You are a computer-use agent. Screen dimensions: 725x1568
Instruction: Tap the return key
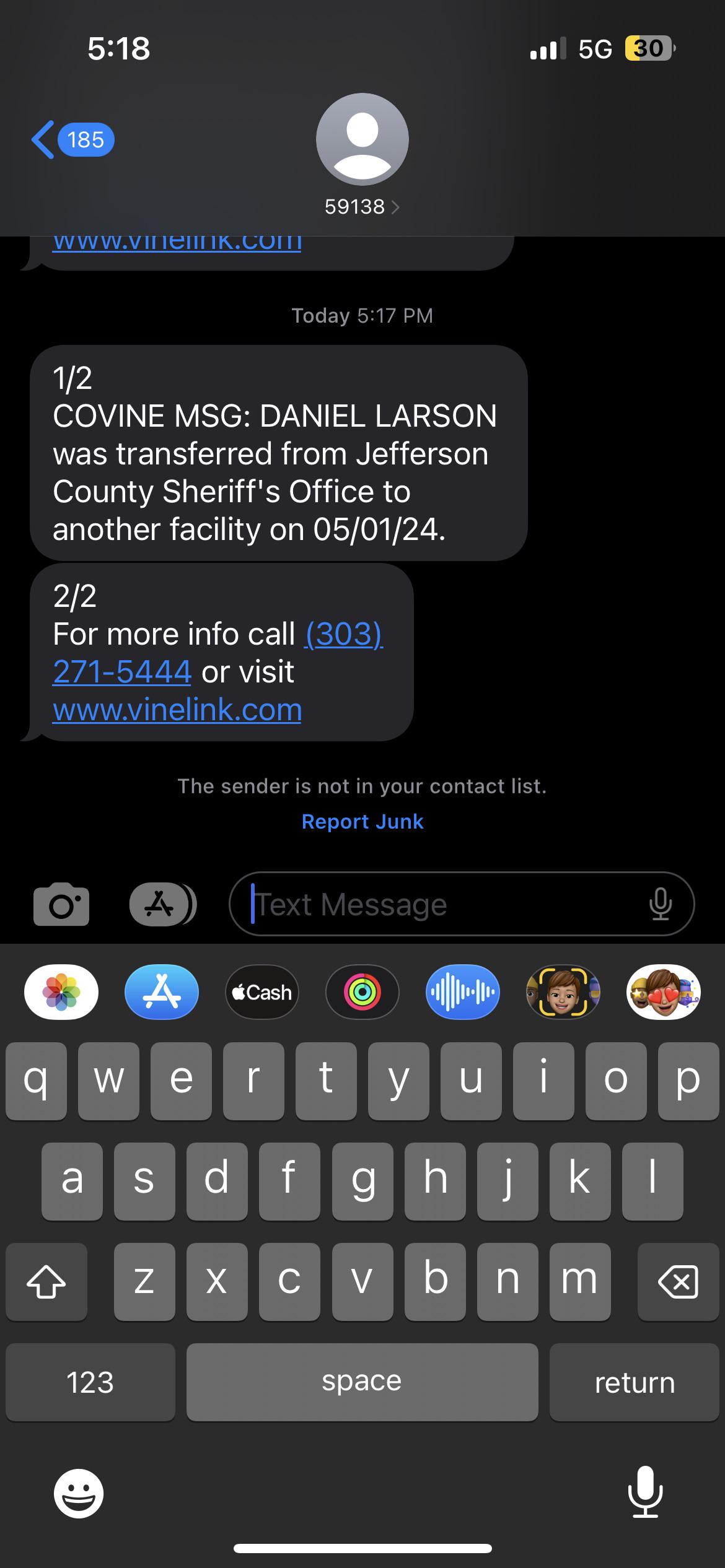click(x=635, y=1382)
